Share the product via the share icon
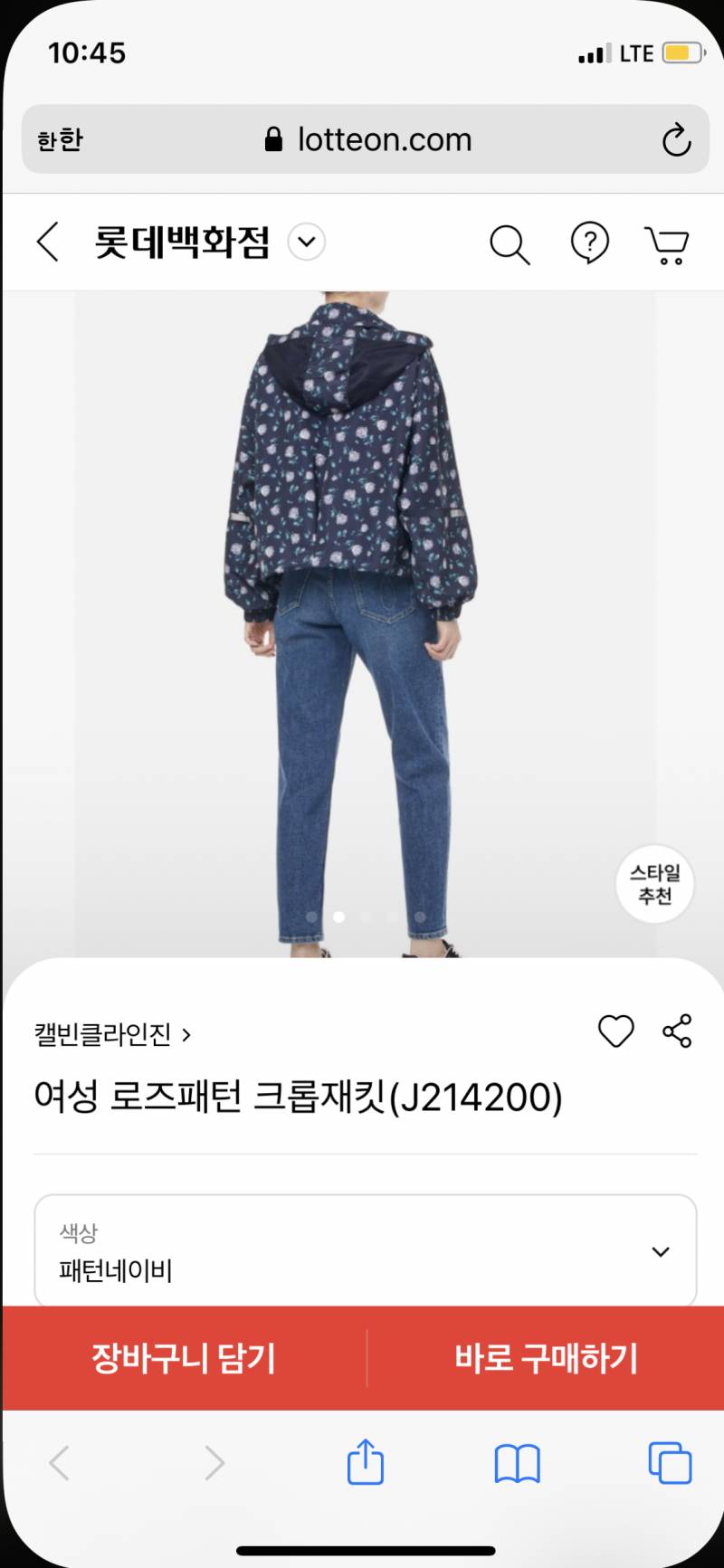This screenshot has height=1568, width=724. 677,1030
